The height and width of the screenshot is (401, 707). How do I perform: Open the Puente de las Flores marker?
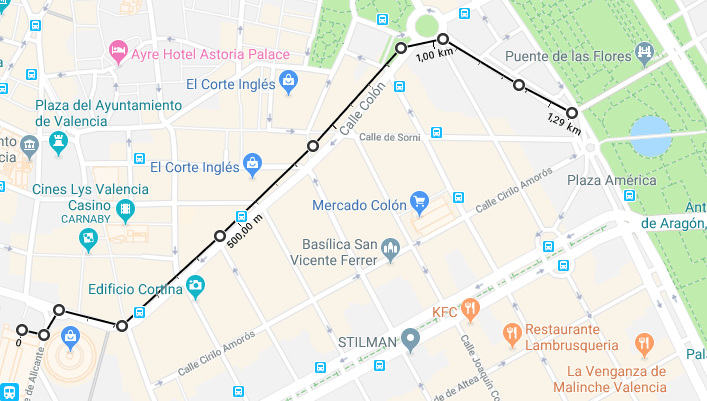click(645, 50)
